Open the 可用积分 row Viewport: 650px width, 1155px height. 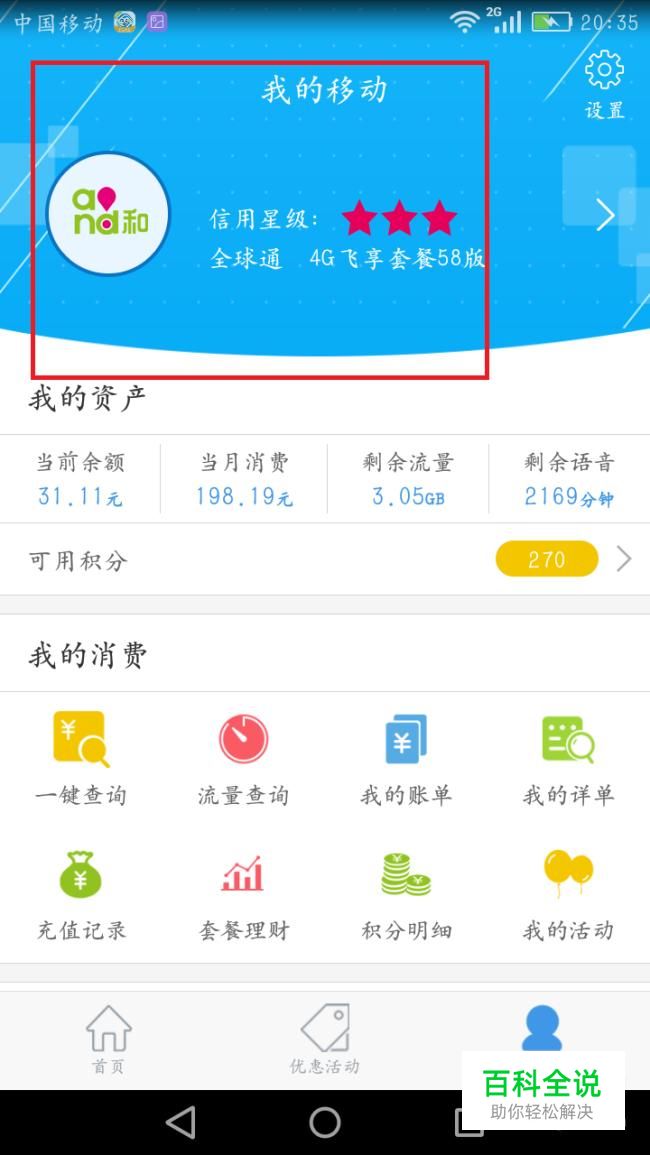(325, 559)
